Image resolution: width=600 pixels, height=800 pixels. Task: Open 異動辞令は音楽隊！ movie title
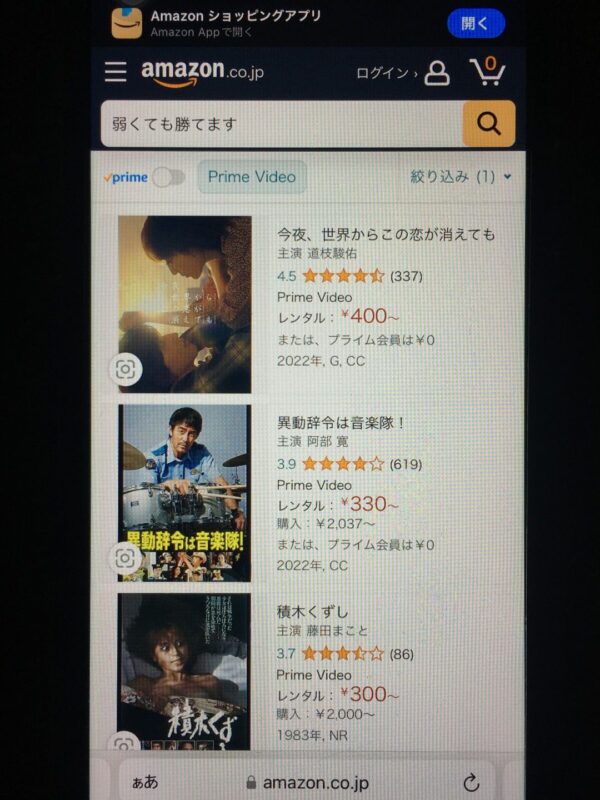[x=340, y=422]
